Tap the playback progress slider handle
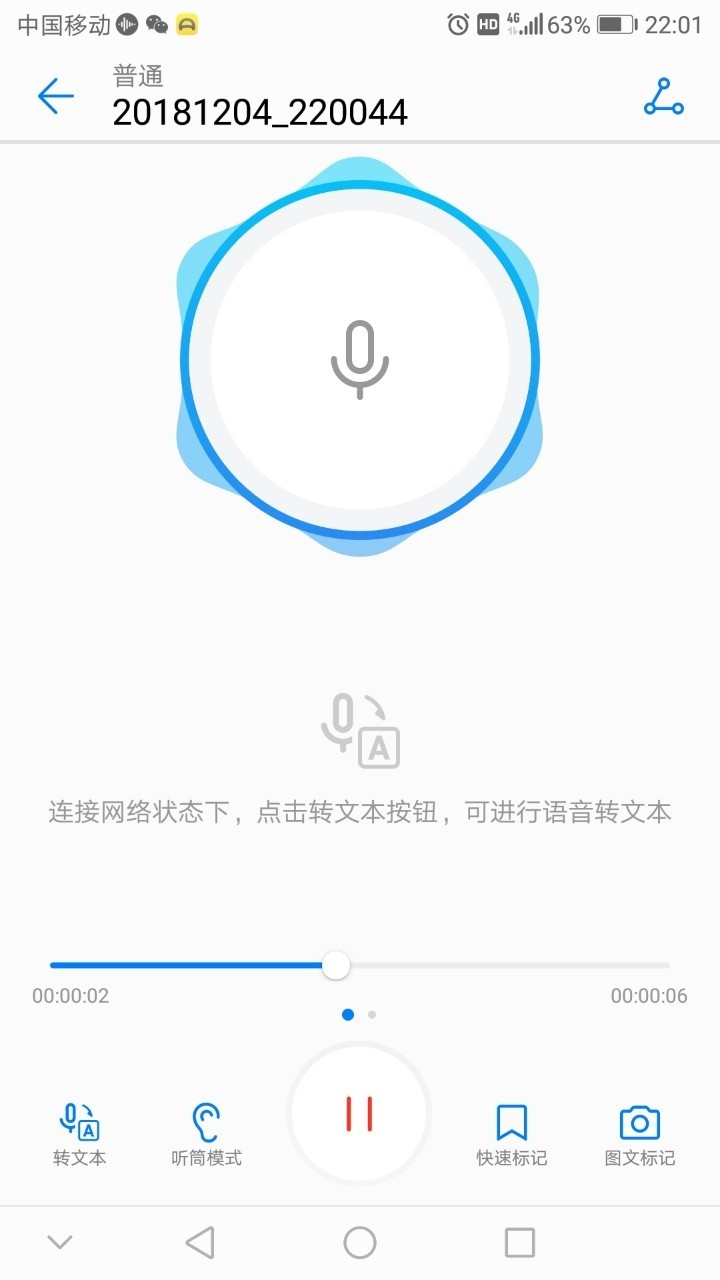 [336, 965]
